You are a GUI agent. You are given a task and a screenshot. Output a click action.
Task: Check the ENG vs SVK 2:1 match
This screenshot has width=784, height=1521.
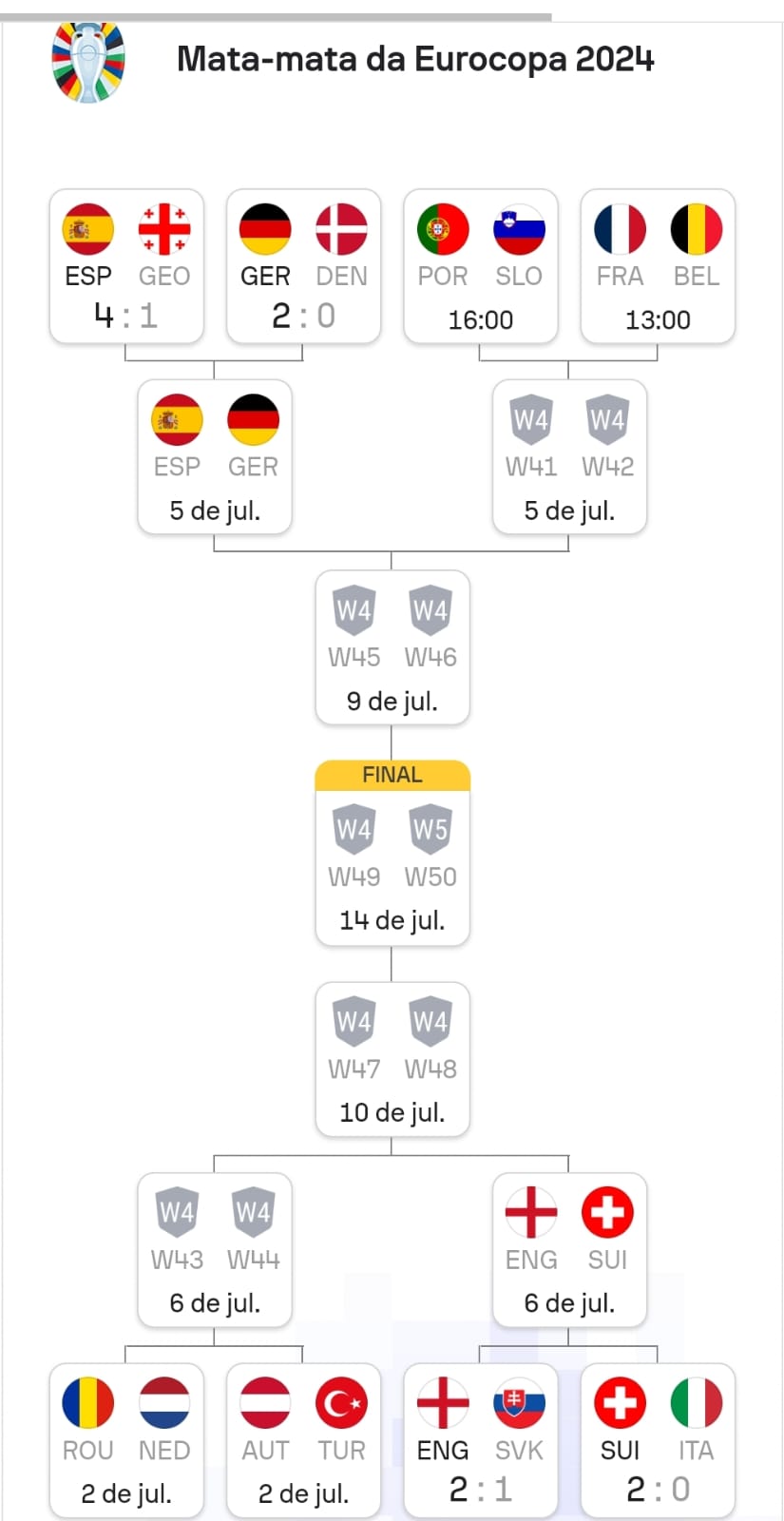pos(480,1440)
